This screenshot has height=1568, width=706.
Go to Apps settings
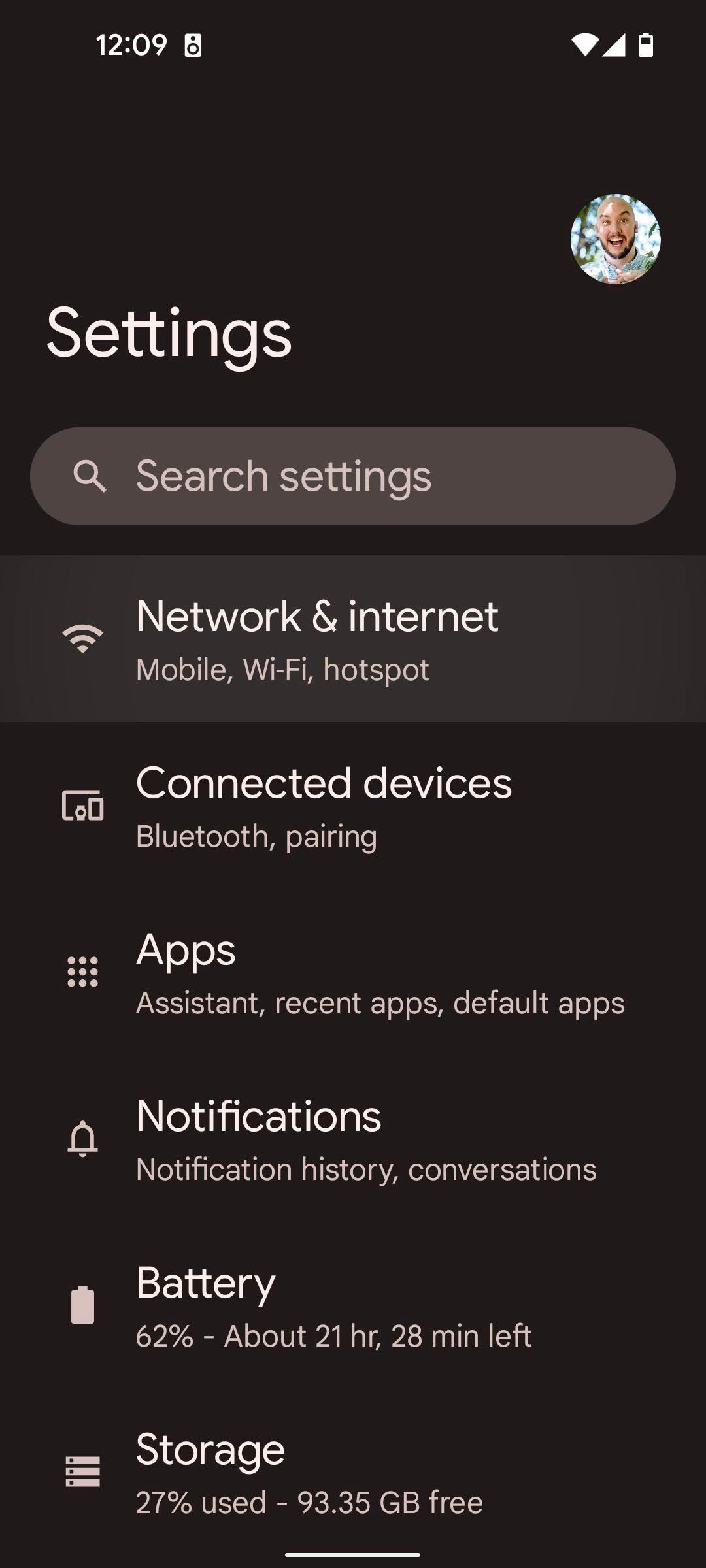click(353, 972)
